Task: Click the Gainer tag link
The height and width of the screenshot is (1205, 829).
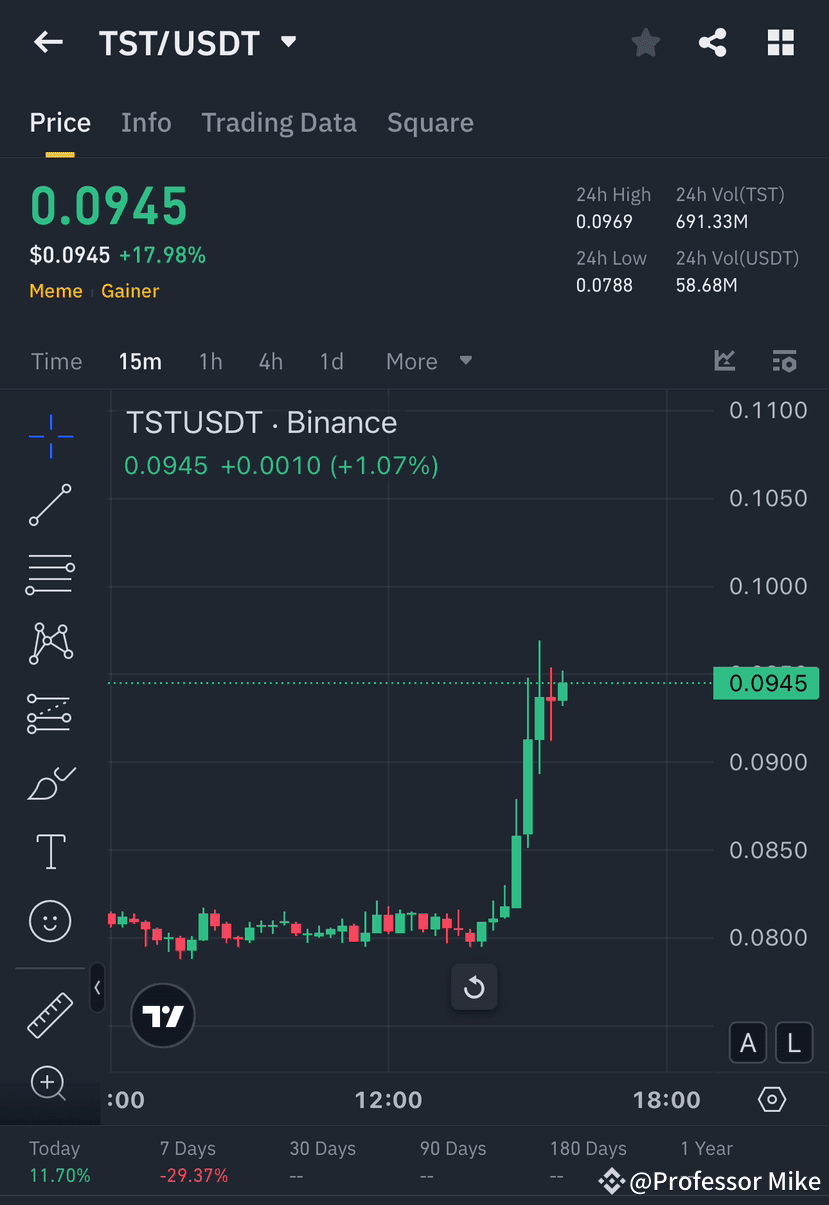Action: coord(130,290)
